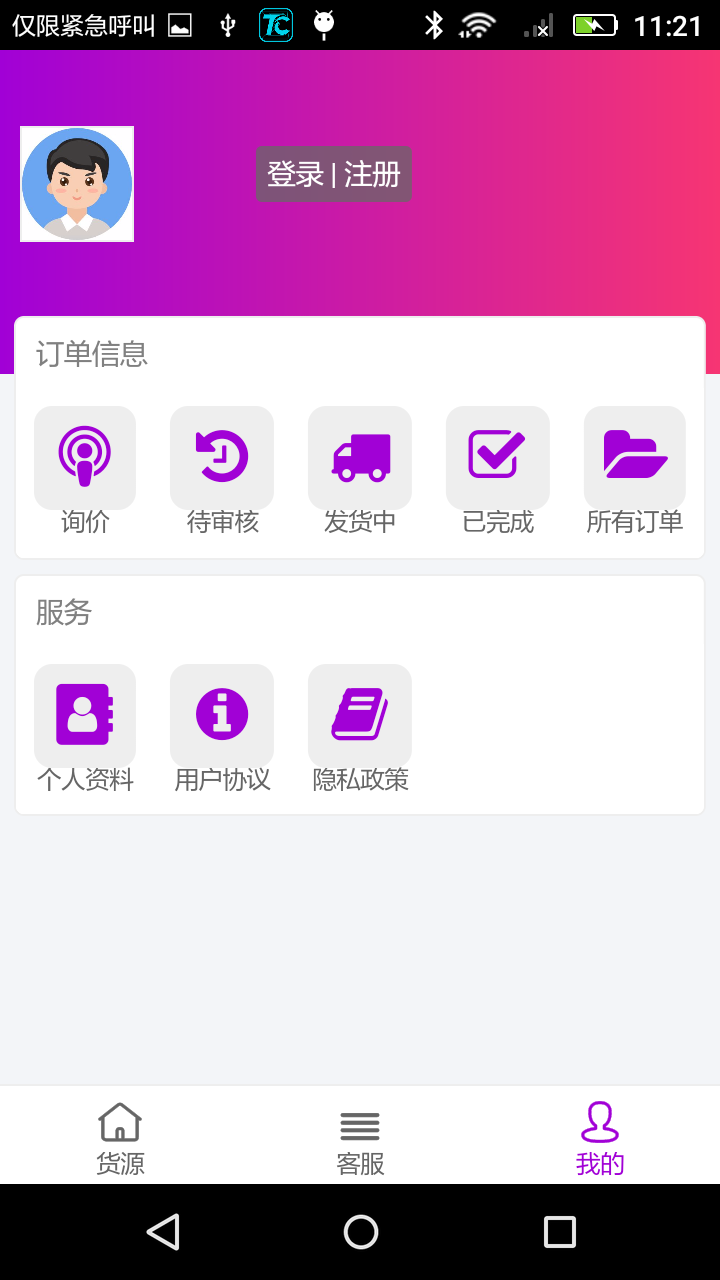
Task: Select the 我的 tab
Action: tap(600, 1137)
